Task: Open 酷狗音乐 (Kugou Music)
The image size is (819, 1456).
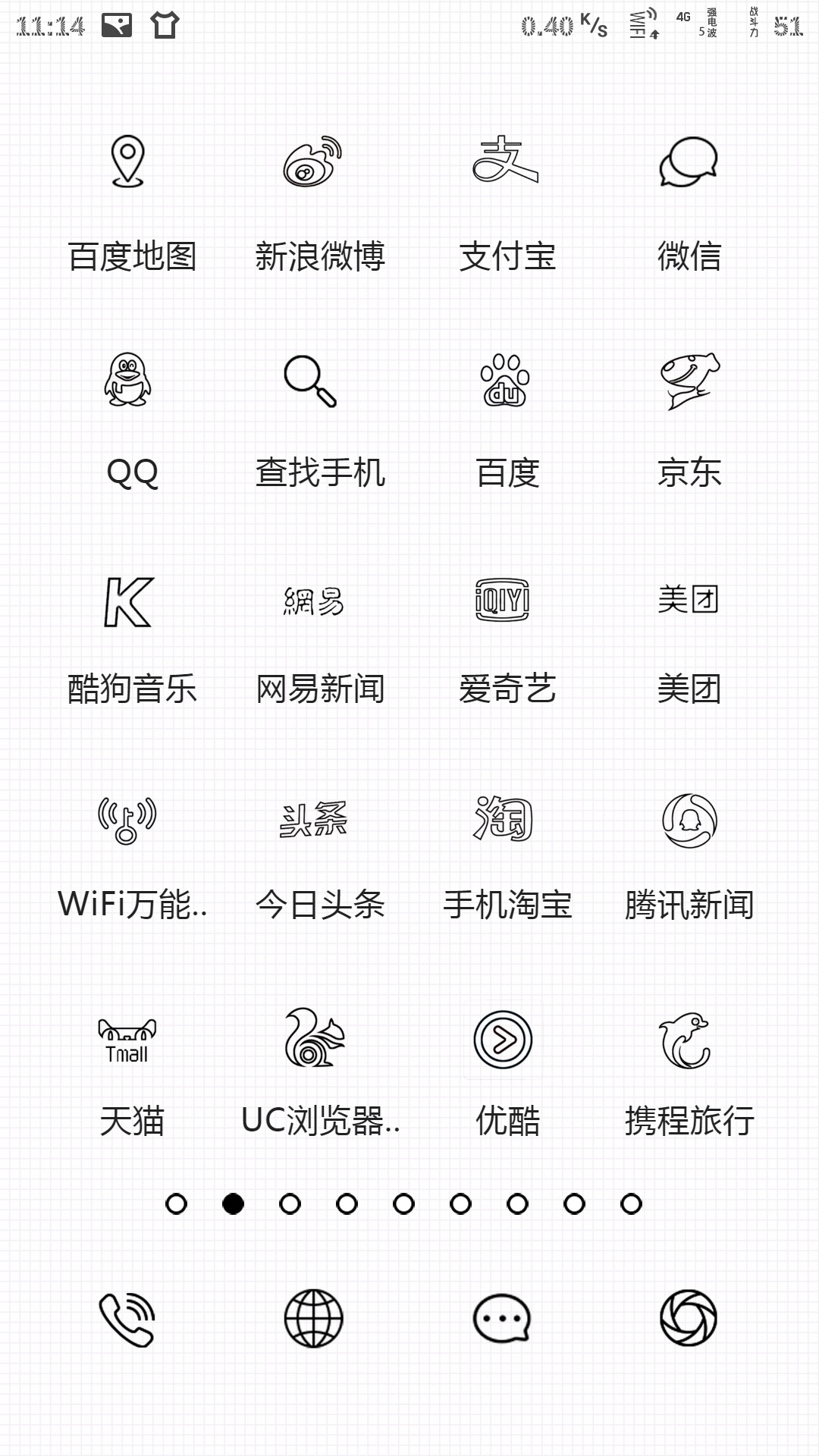Action: click(128, 602)
